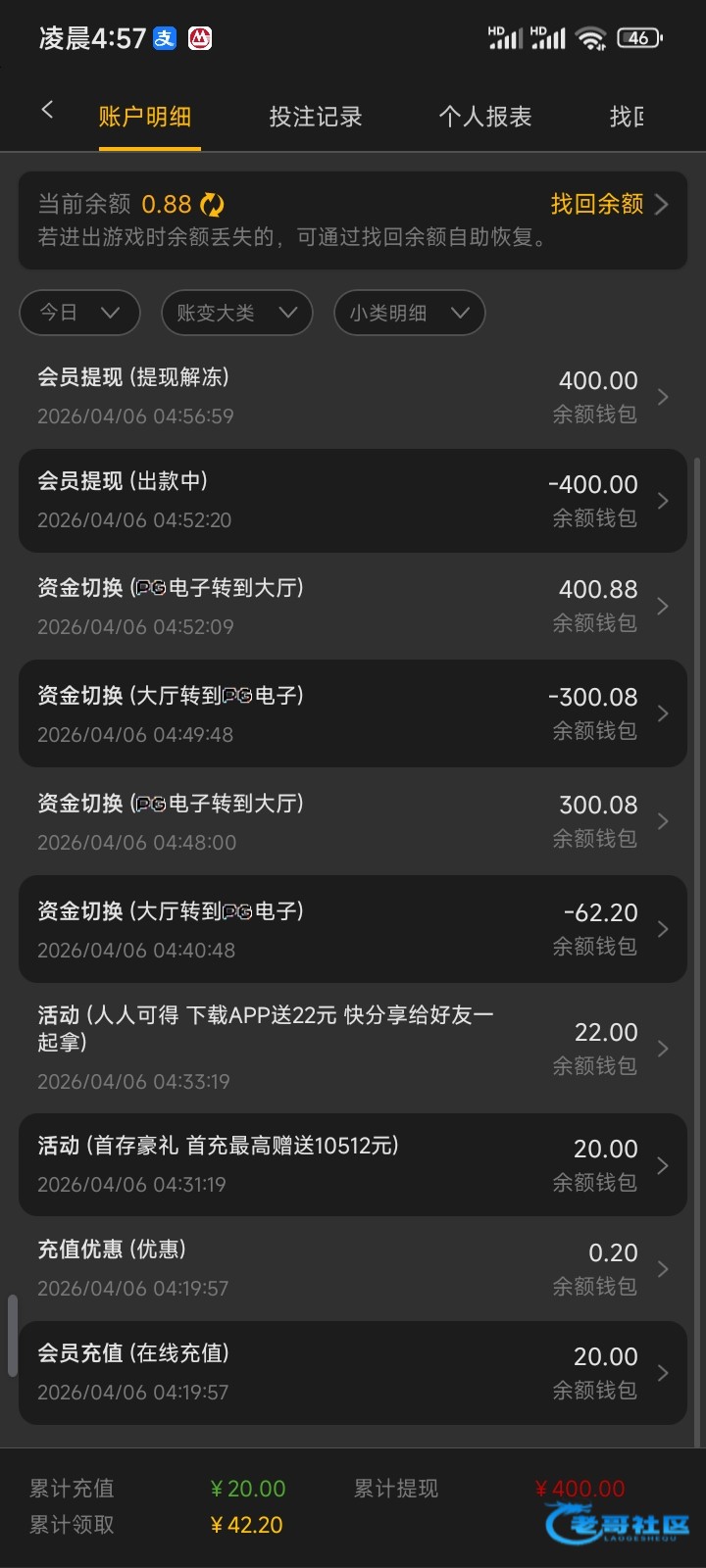Viewport: 706px width, 1568px height.
Task: Open the 今日 date filter dropdown
Action: click(x=79, y=313)
